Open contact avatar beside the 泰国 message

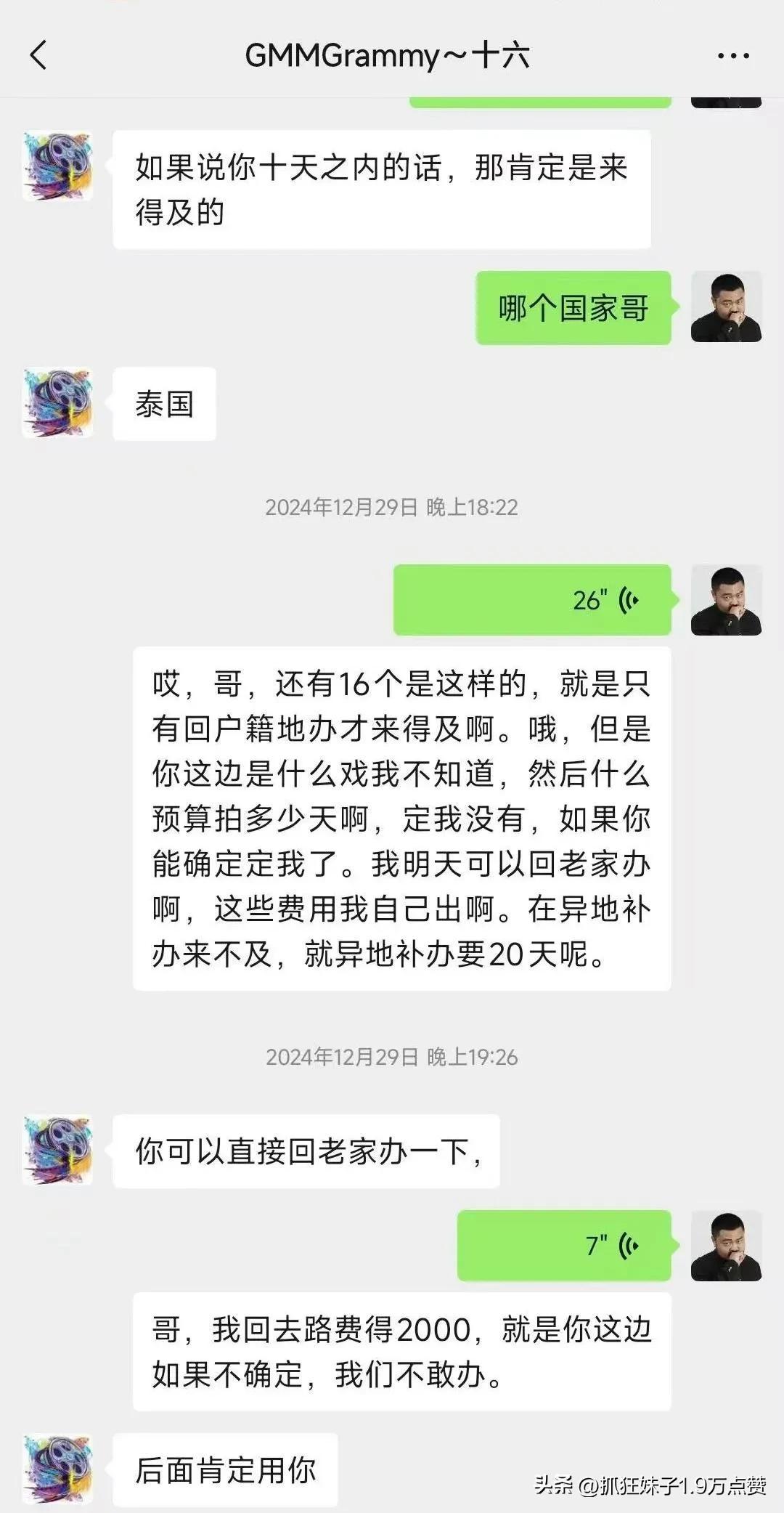click(x=58, y=403)
